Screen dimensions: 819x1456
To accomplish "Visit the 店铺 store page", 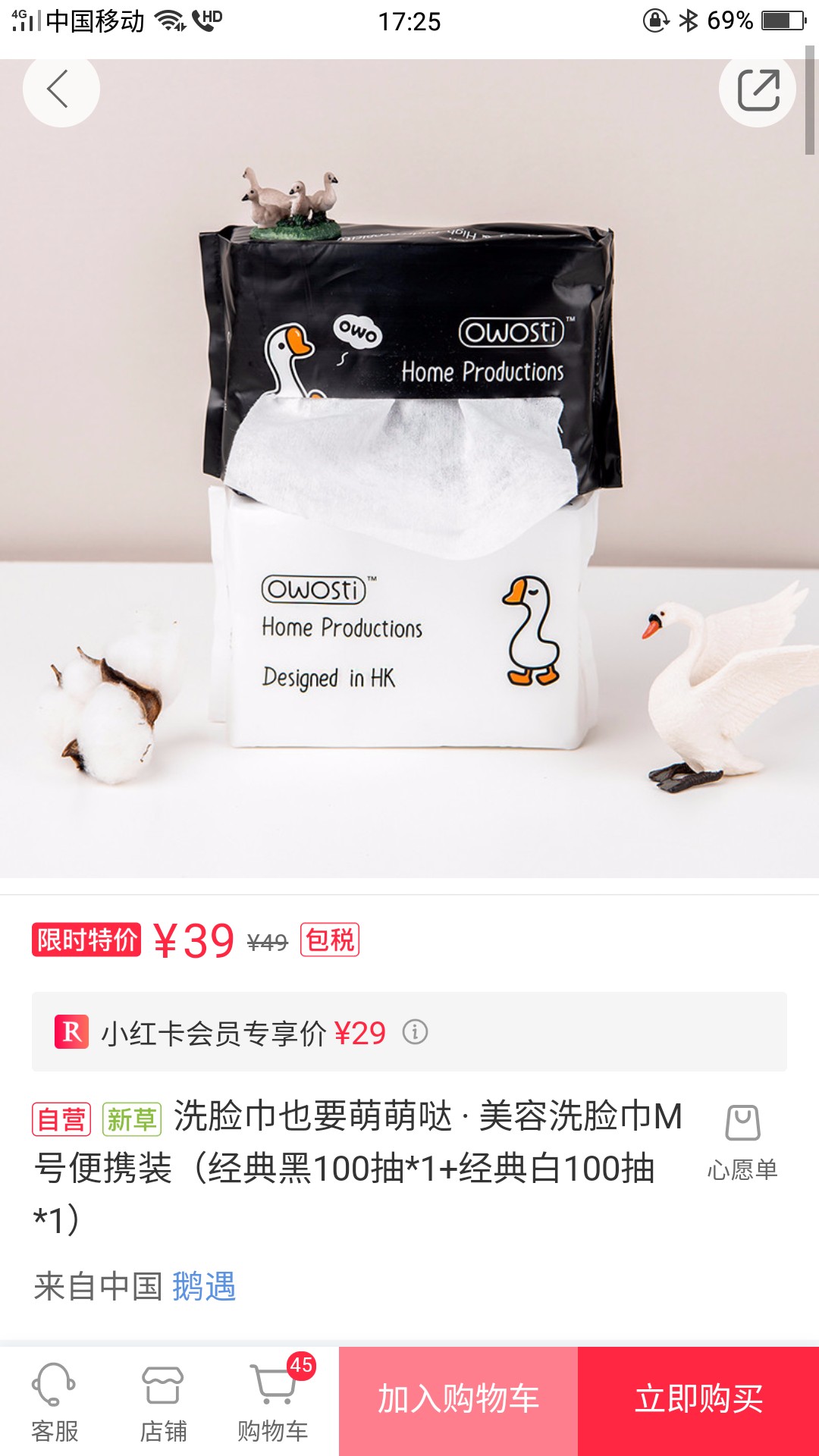I will coord(163,1401).
